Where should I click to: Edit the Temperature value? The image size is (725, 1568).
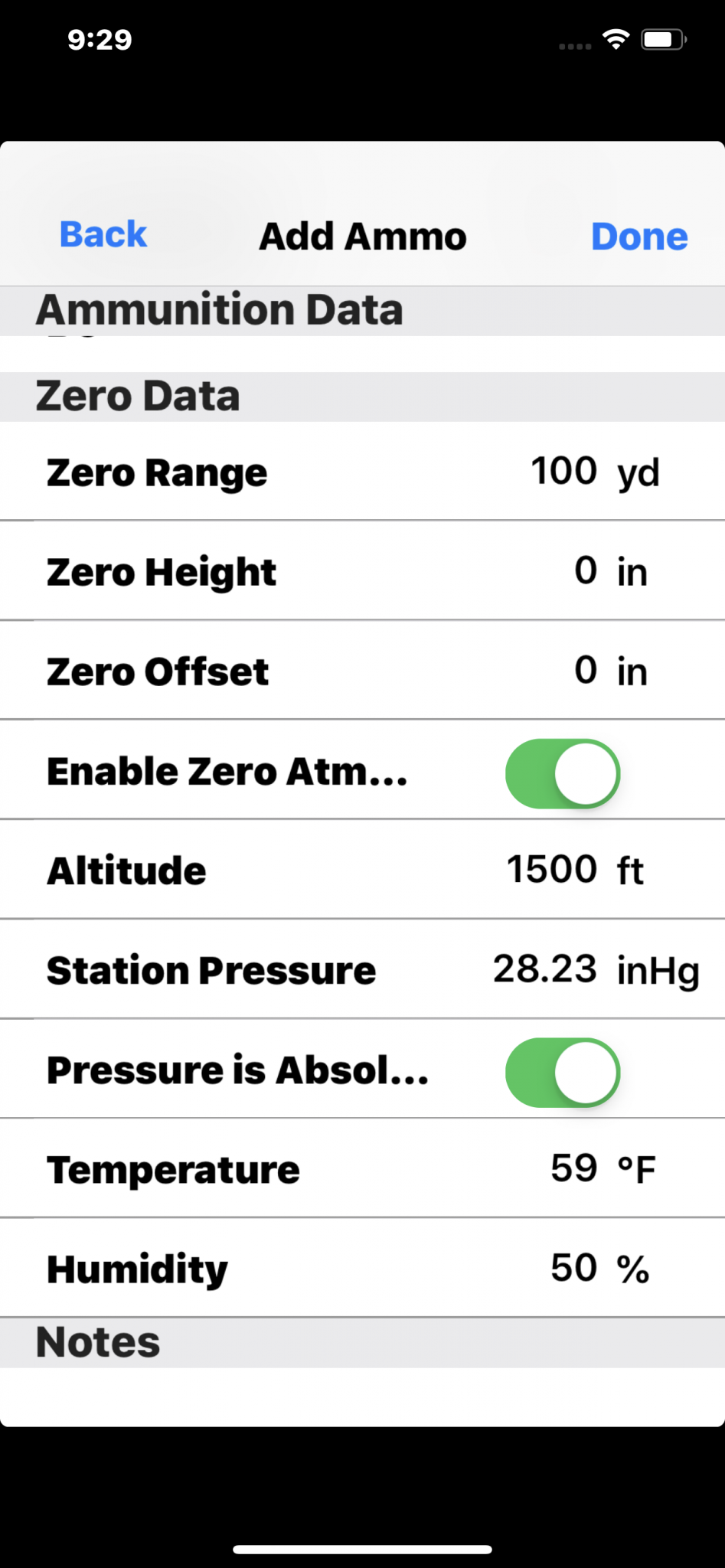pos(573,1168)
